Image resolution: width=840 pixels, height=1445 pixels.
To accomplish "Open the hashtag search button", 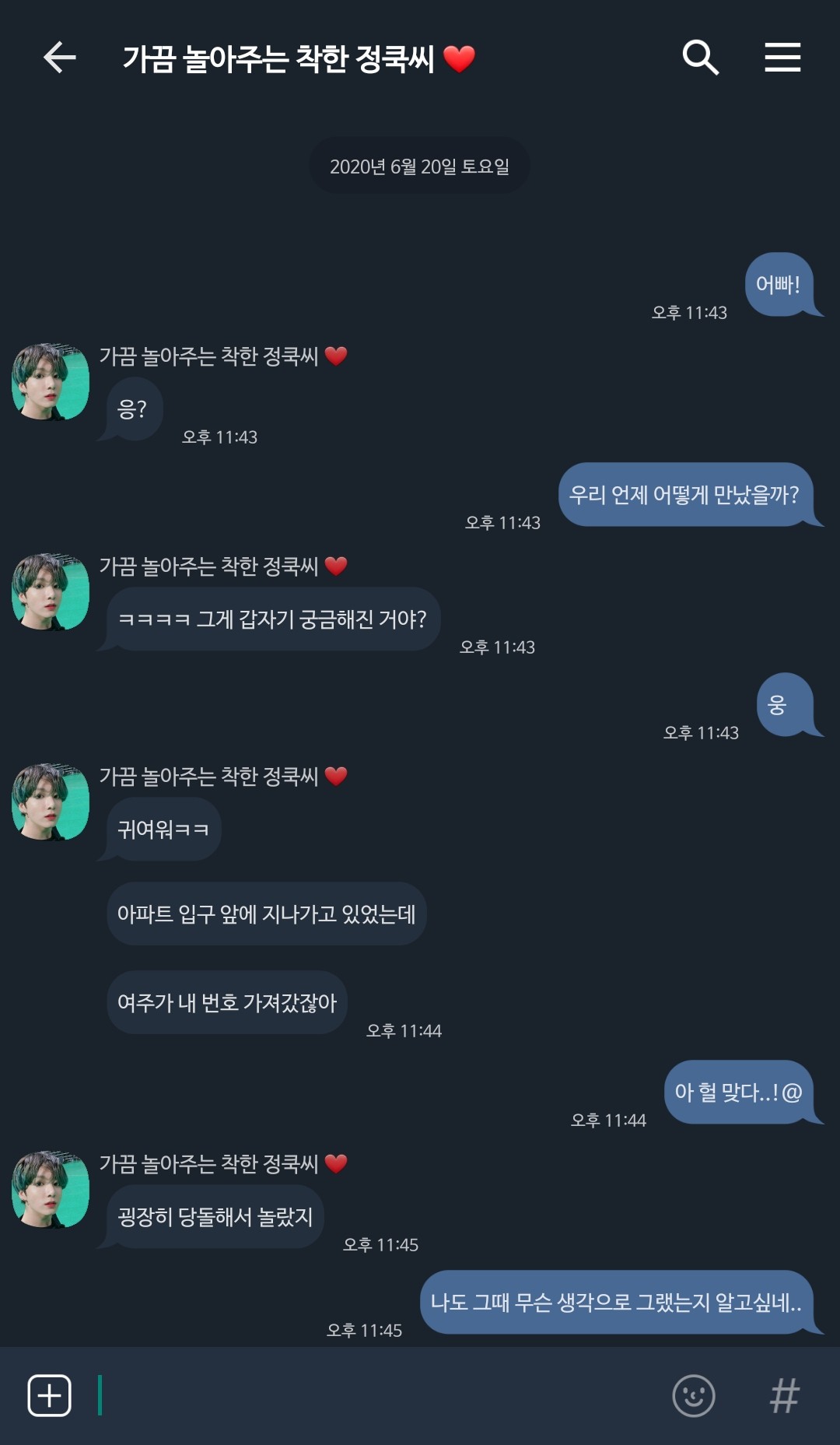I will click(x=784, y=1395).
